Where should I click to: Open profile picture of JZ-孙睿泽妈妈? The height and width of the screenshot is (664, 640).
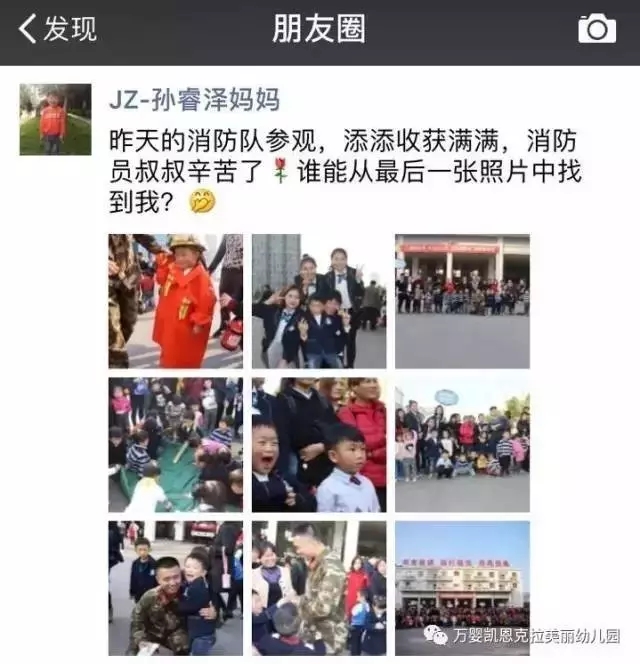(55, 119)
